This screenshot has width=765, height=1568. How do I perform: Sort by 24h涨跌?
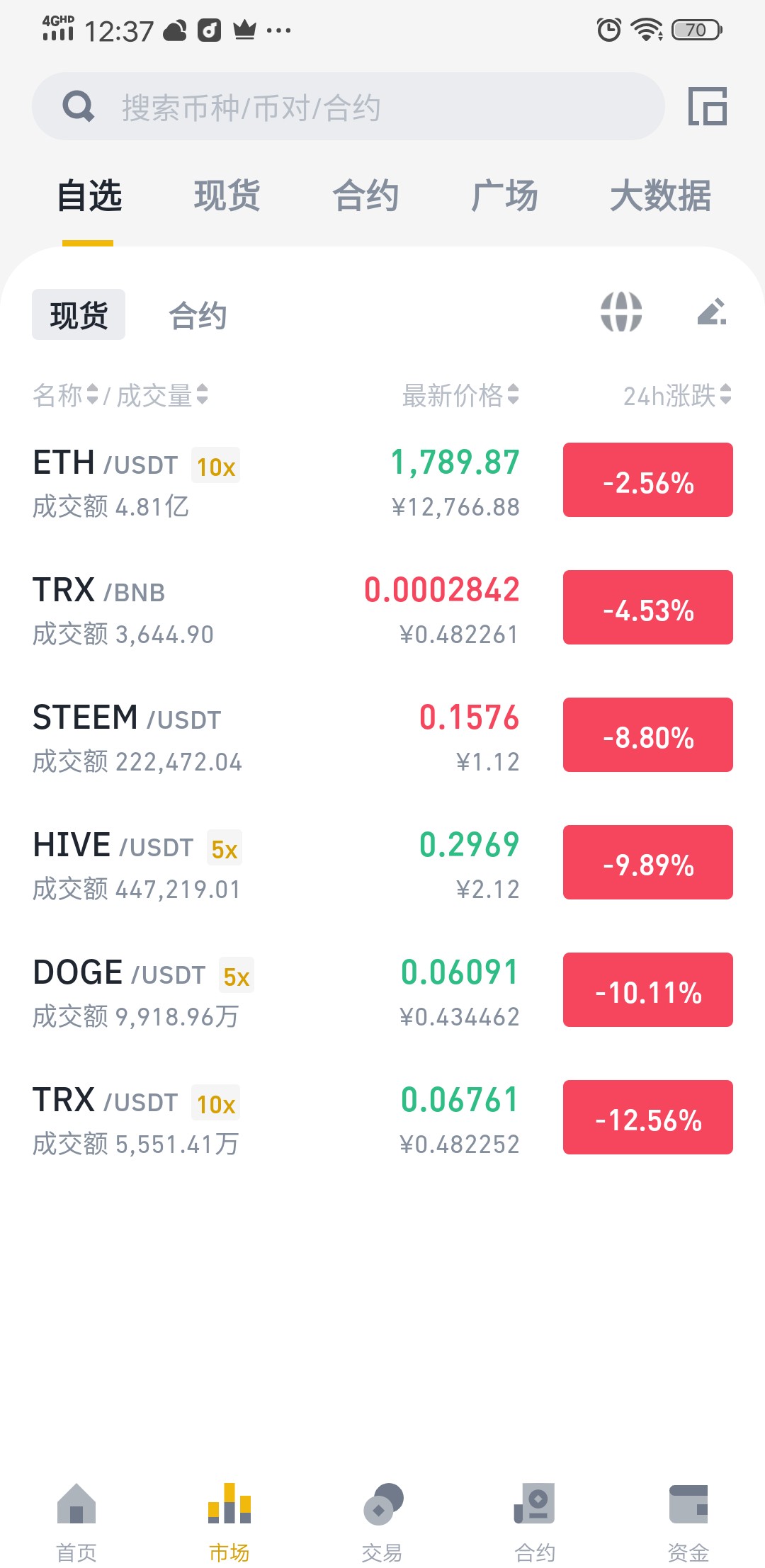pyautogui.click(x=676, y=395)
